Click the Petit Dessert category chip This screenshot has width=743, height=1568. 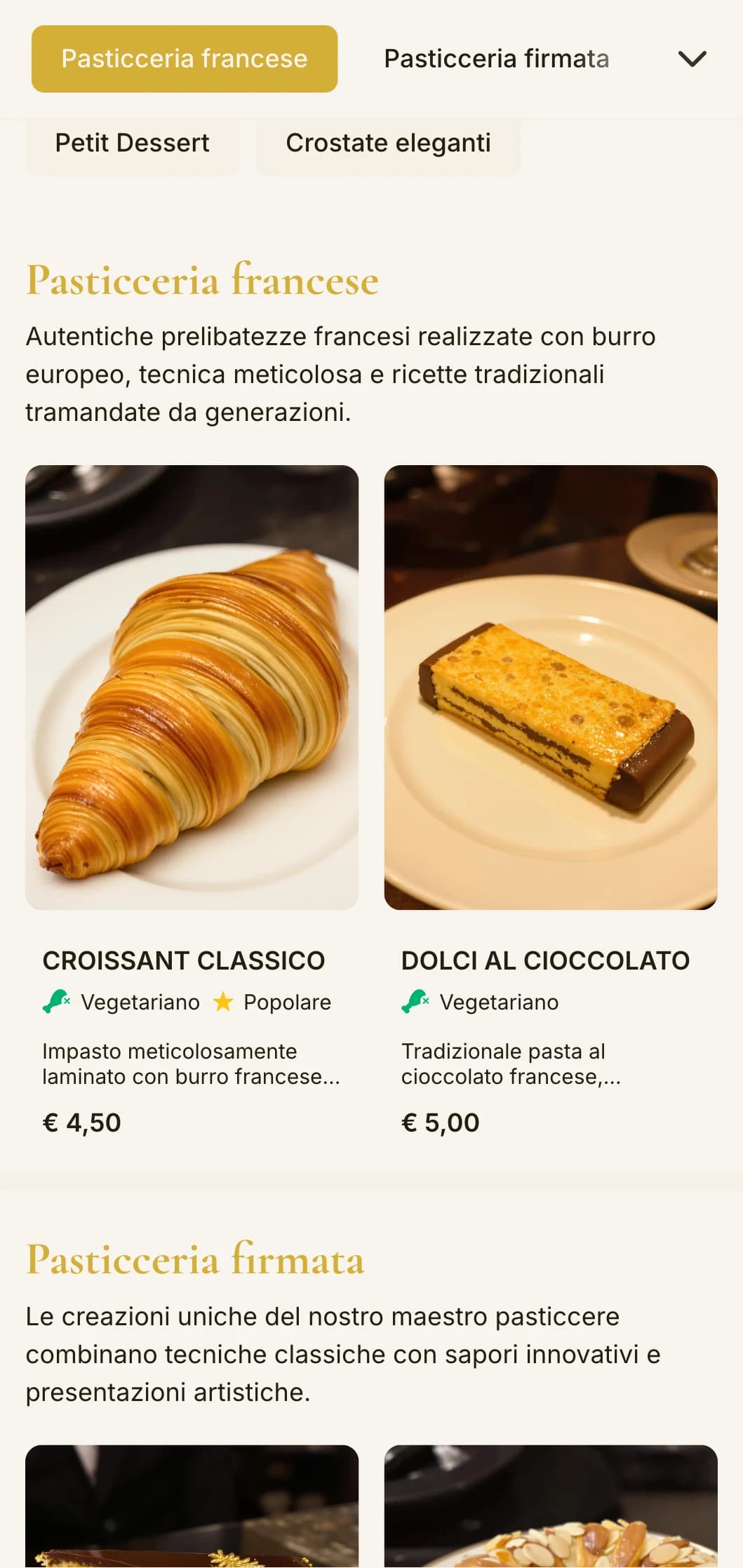pyautogui.click(x=132, y=143)
